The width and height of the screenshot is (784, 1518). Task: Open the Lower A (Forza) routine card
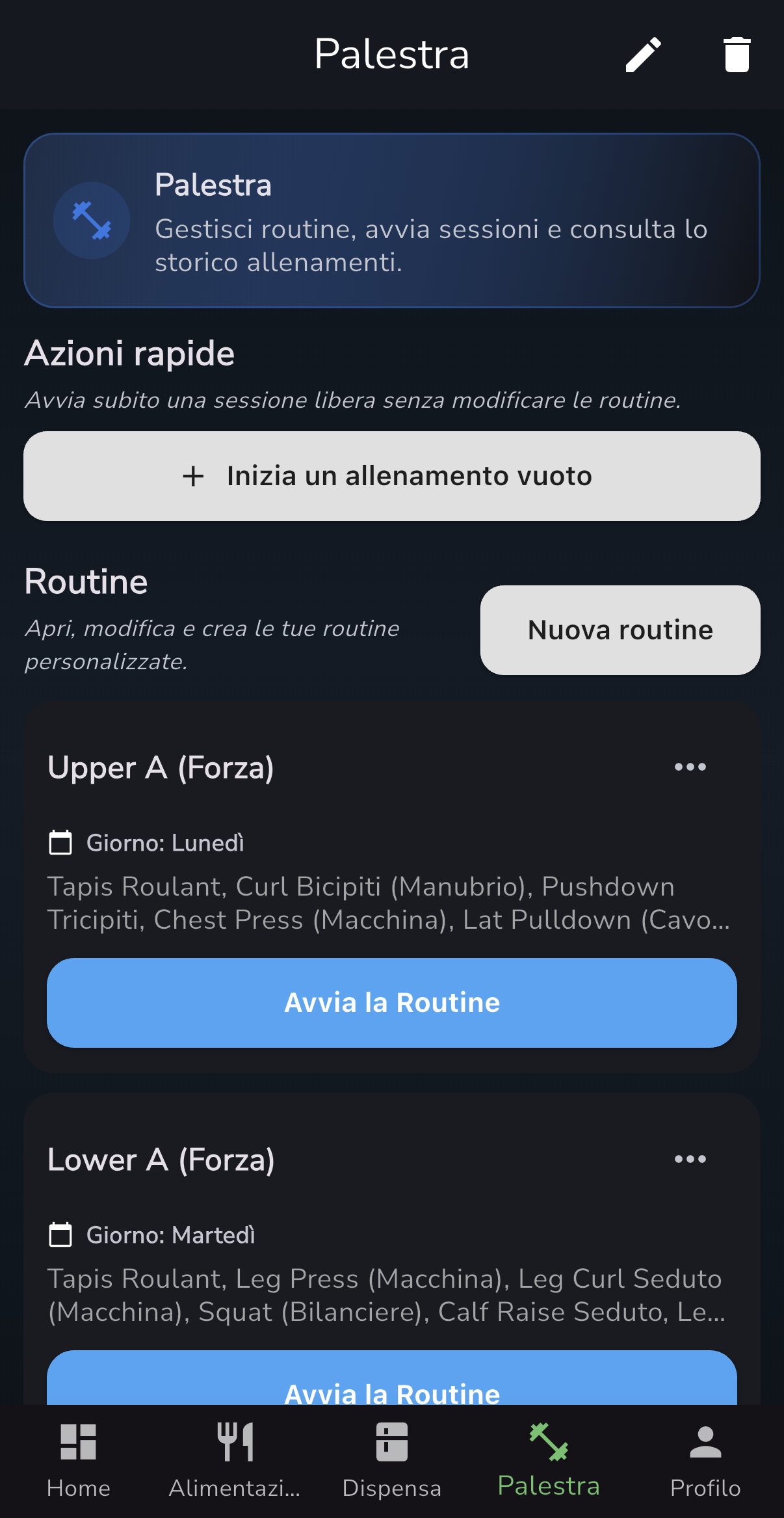point(392,1249)
